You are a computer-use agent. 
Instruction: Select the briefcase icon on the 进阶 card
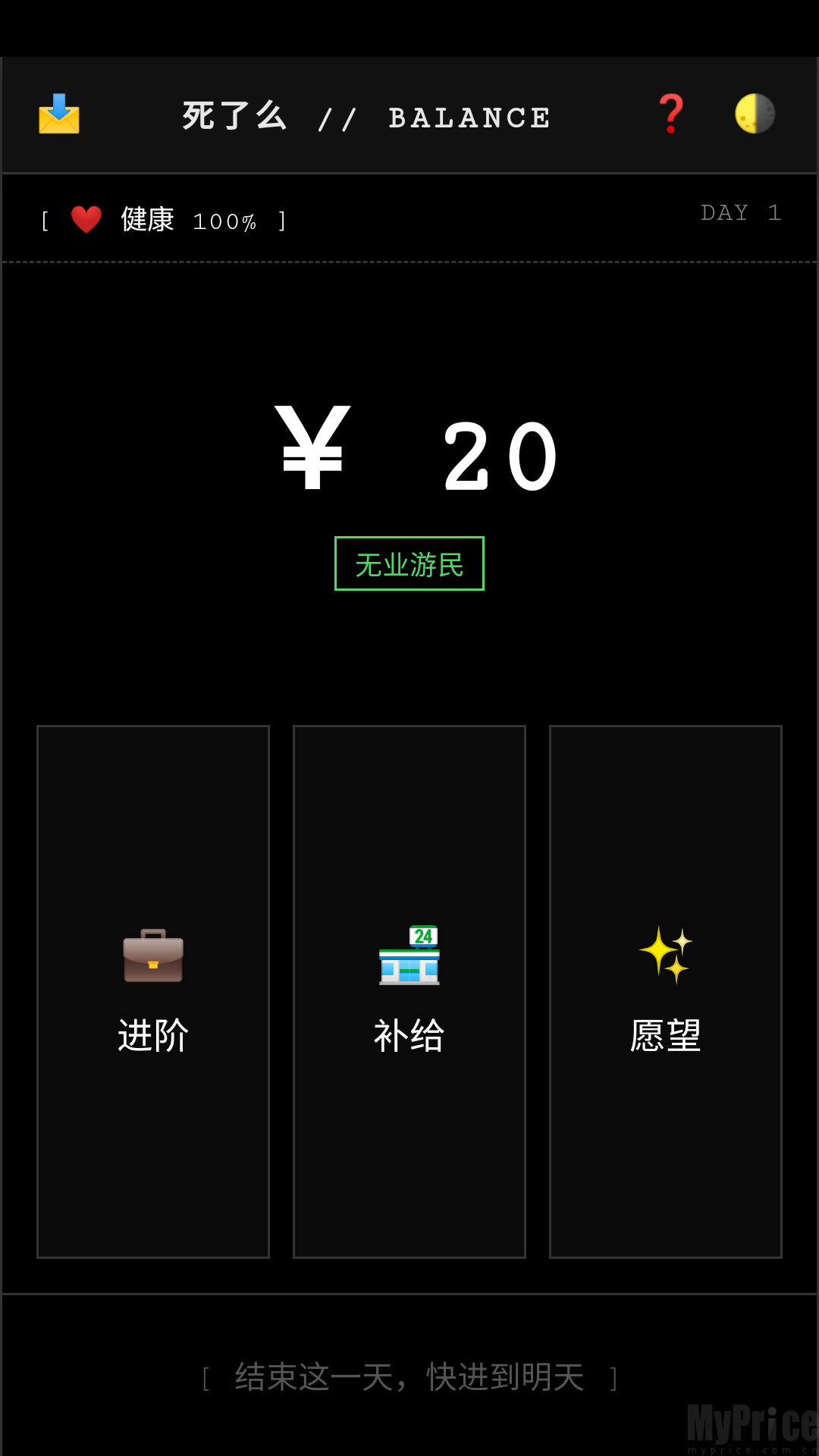[152, 957]
